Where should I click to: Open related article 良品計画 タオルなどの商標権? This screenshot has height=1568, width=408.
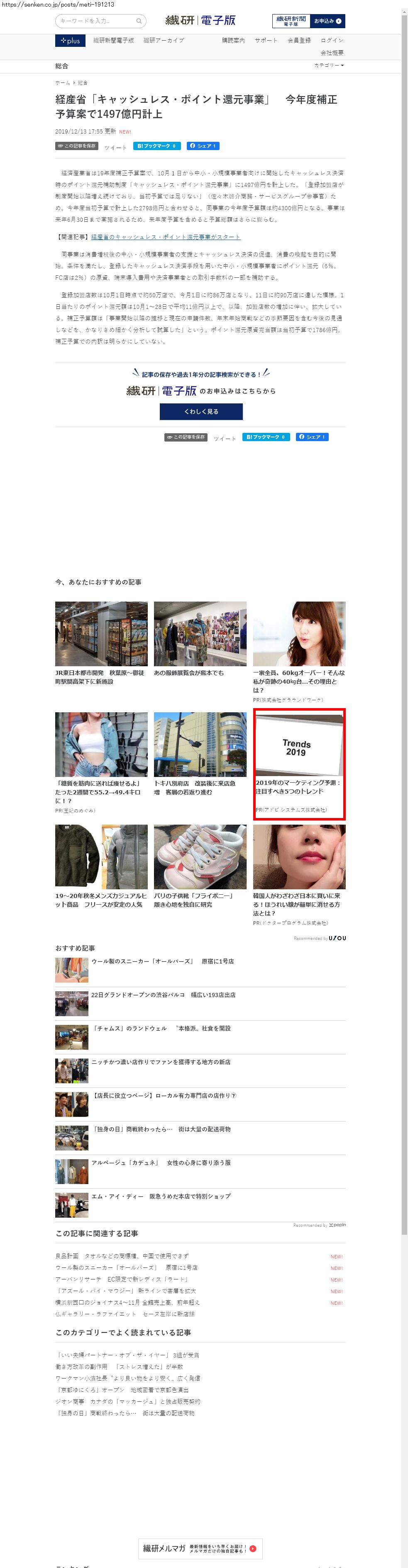pos(122,1256)
